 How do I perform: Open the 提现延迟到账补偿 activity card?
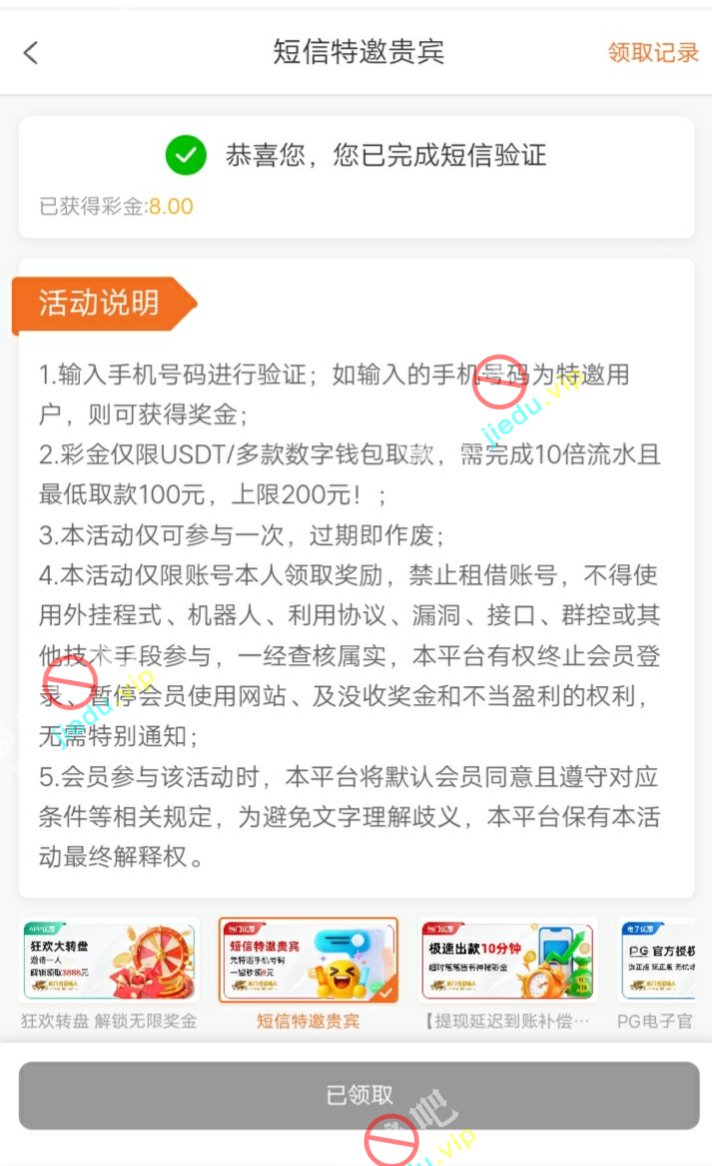(x=508, y=961)
